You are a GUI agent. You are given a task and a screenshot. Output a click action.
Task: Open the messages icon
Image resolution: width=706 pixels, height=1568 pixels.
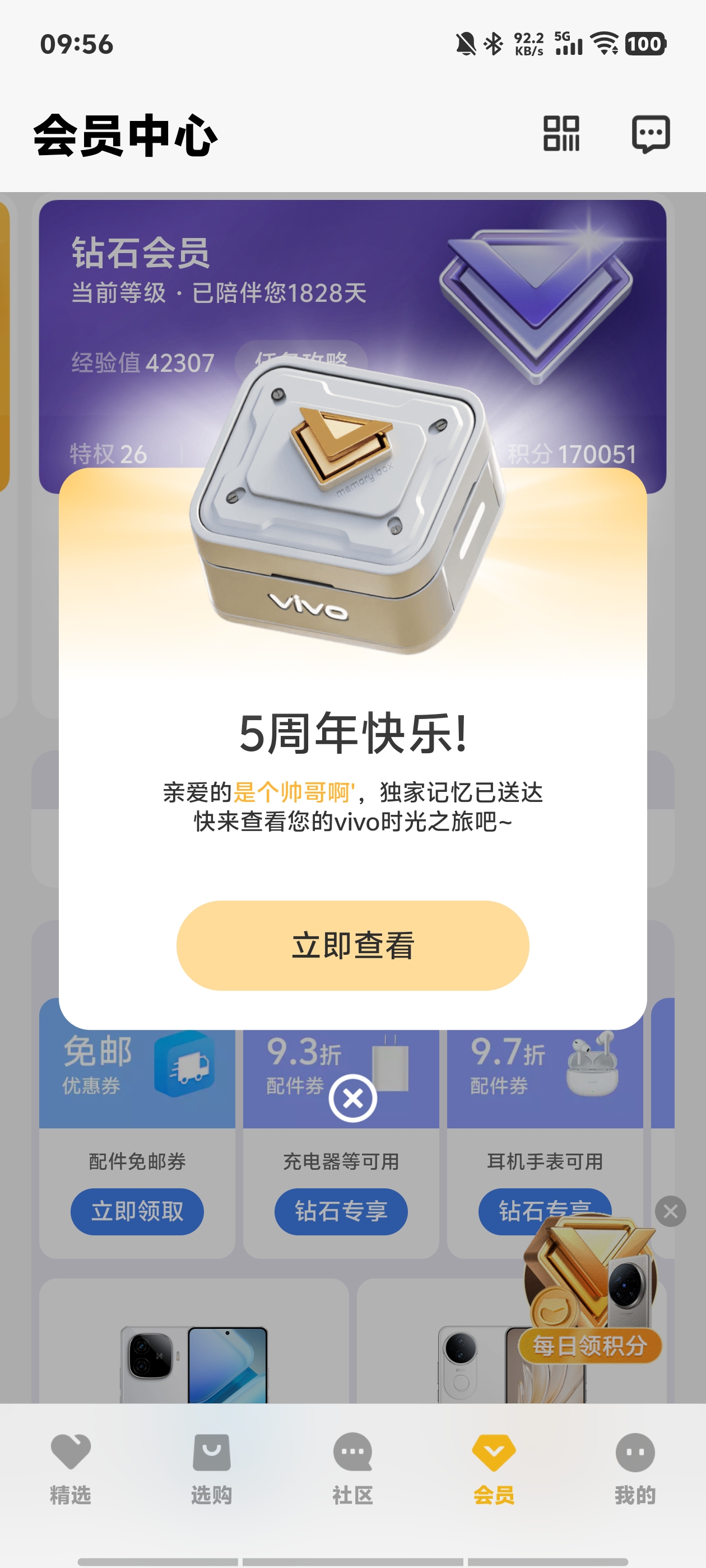coord(651,133)
